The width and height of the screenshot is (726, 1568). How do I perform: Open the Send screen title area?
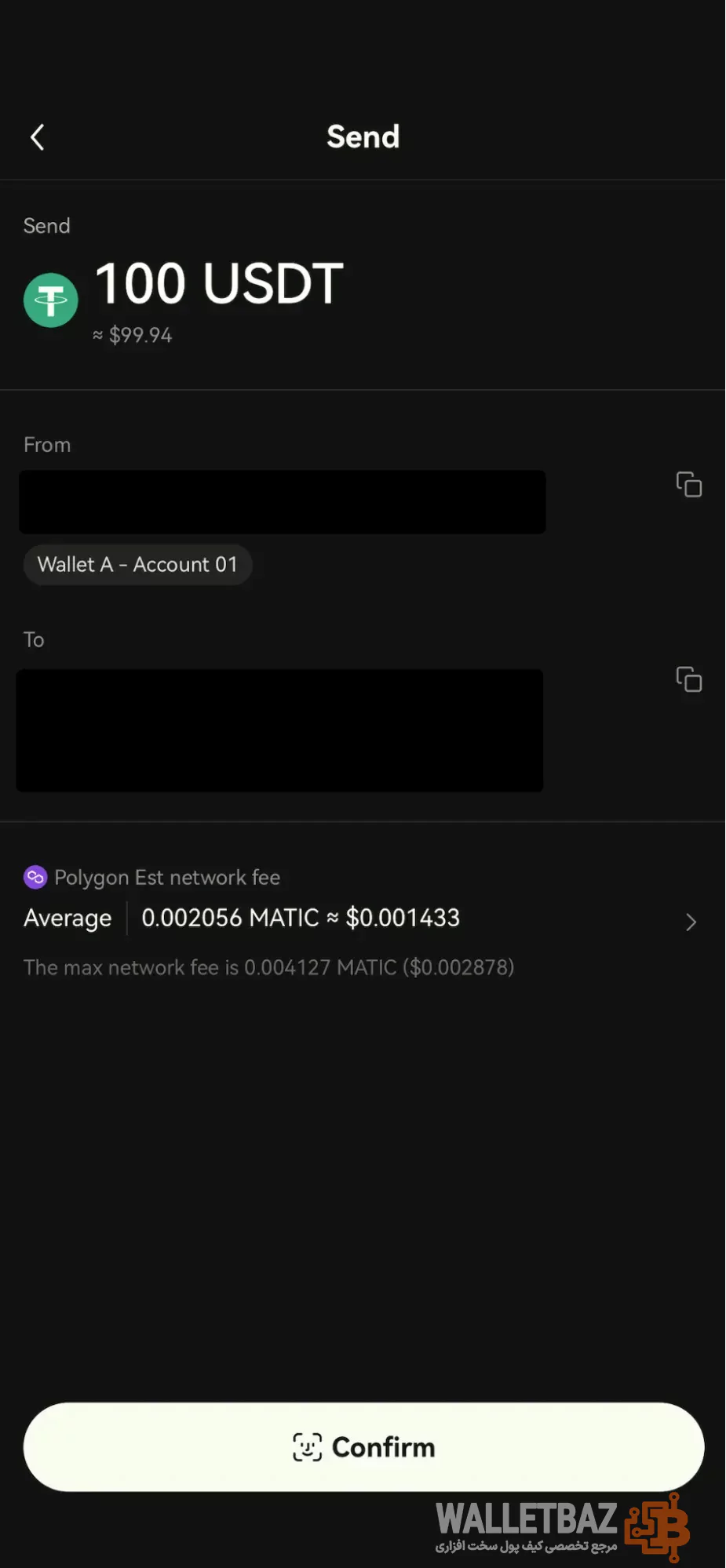pyautogui.click(x=363, y=136)
